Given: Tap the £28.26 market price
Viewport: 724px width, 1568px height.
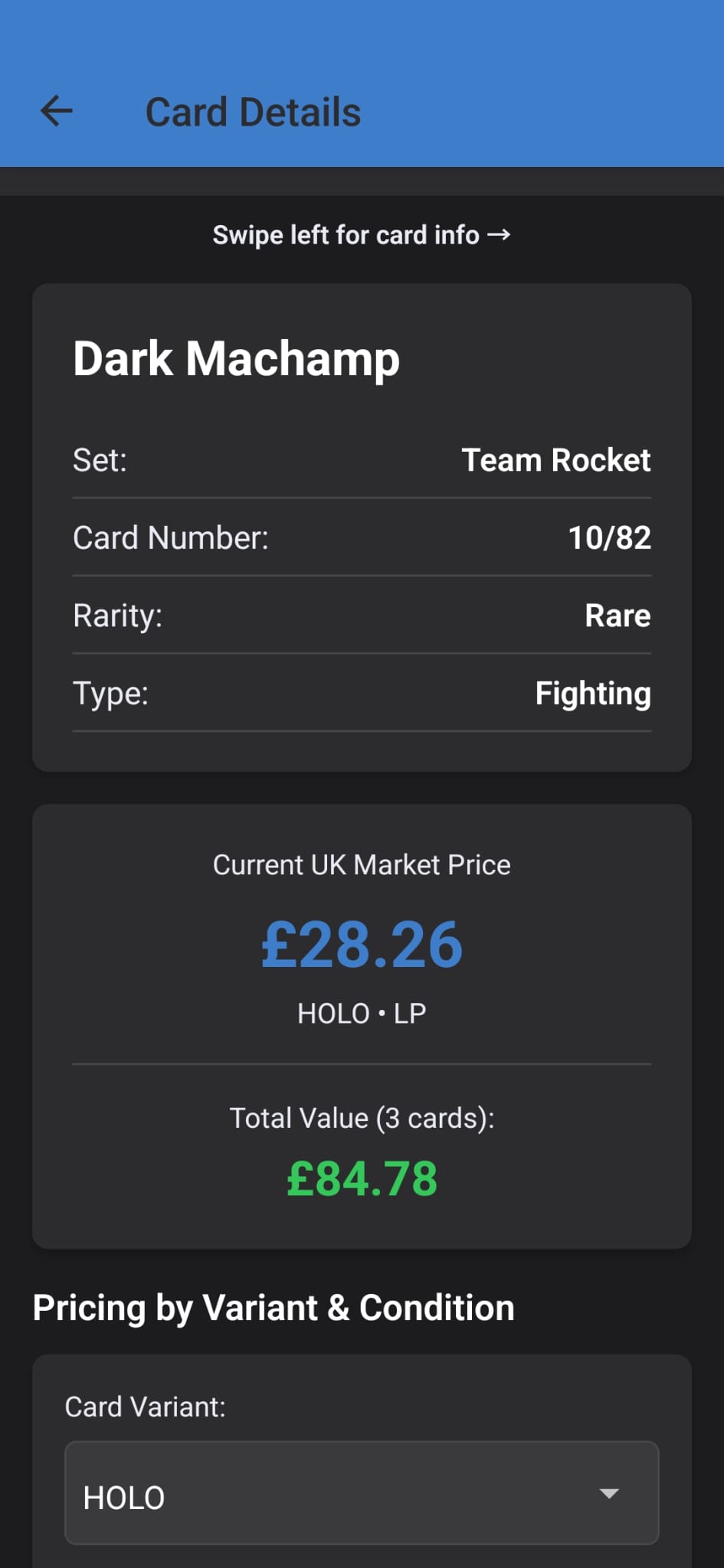Looking at the screenshot, I should coord(362,944).
